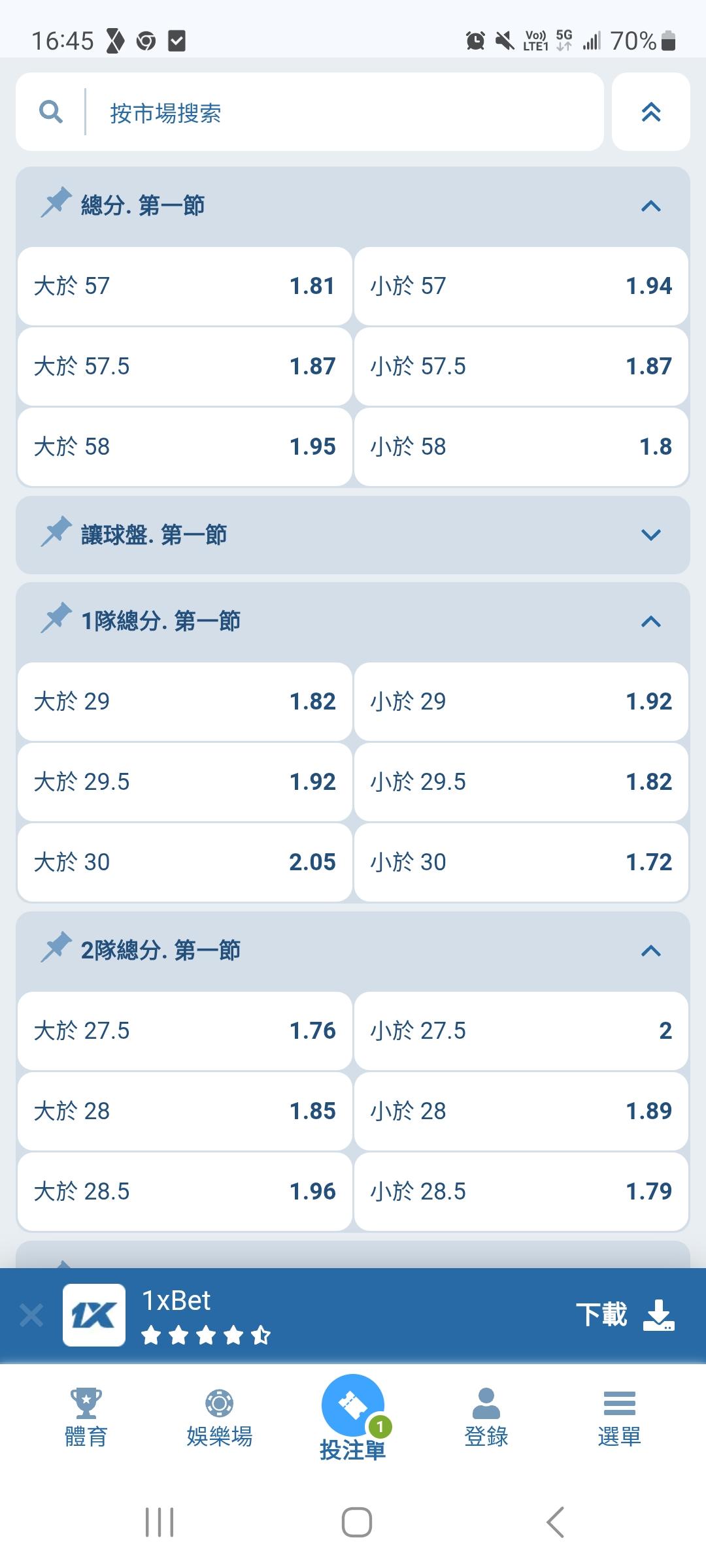The image size is (706, 1568).
Task: Select 大於 57 at odds 1.81
Action: pyautogui.click(x=184, y=286)
